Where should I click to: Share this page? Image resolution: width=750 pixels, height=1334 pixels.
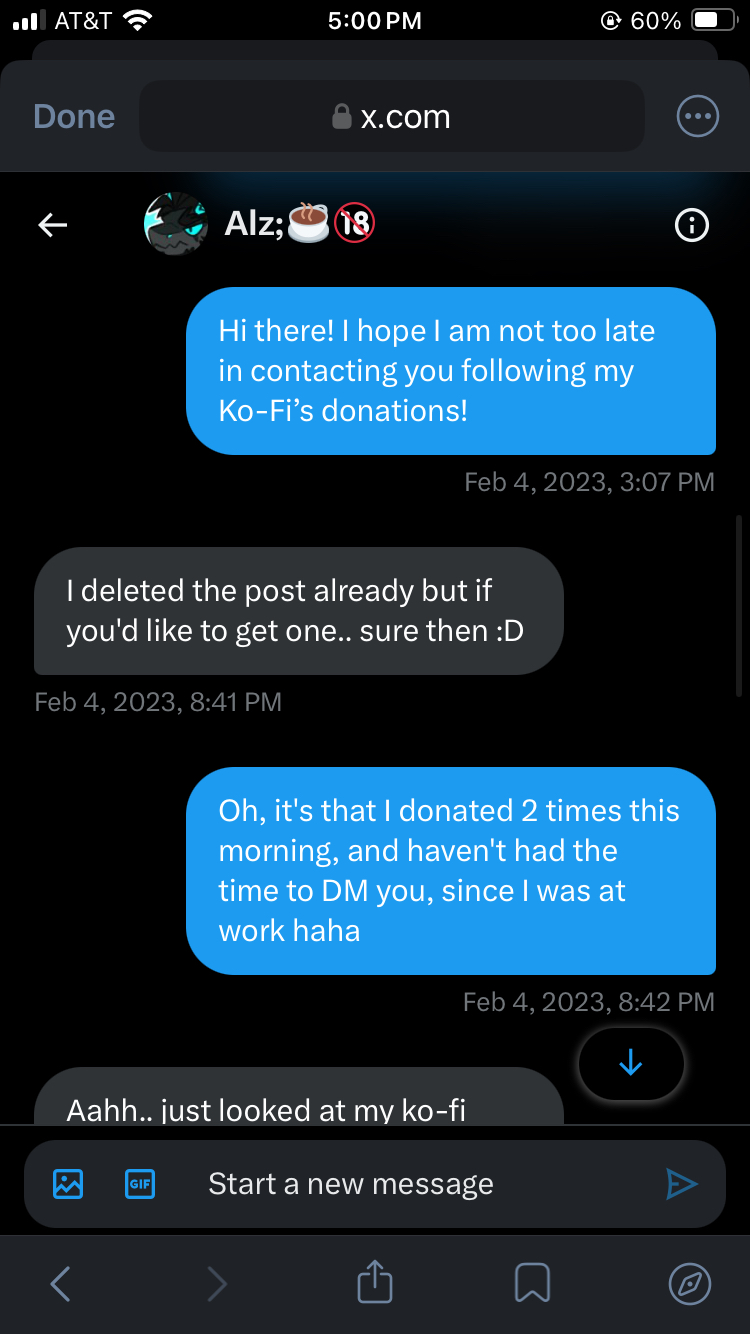375,1282
